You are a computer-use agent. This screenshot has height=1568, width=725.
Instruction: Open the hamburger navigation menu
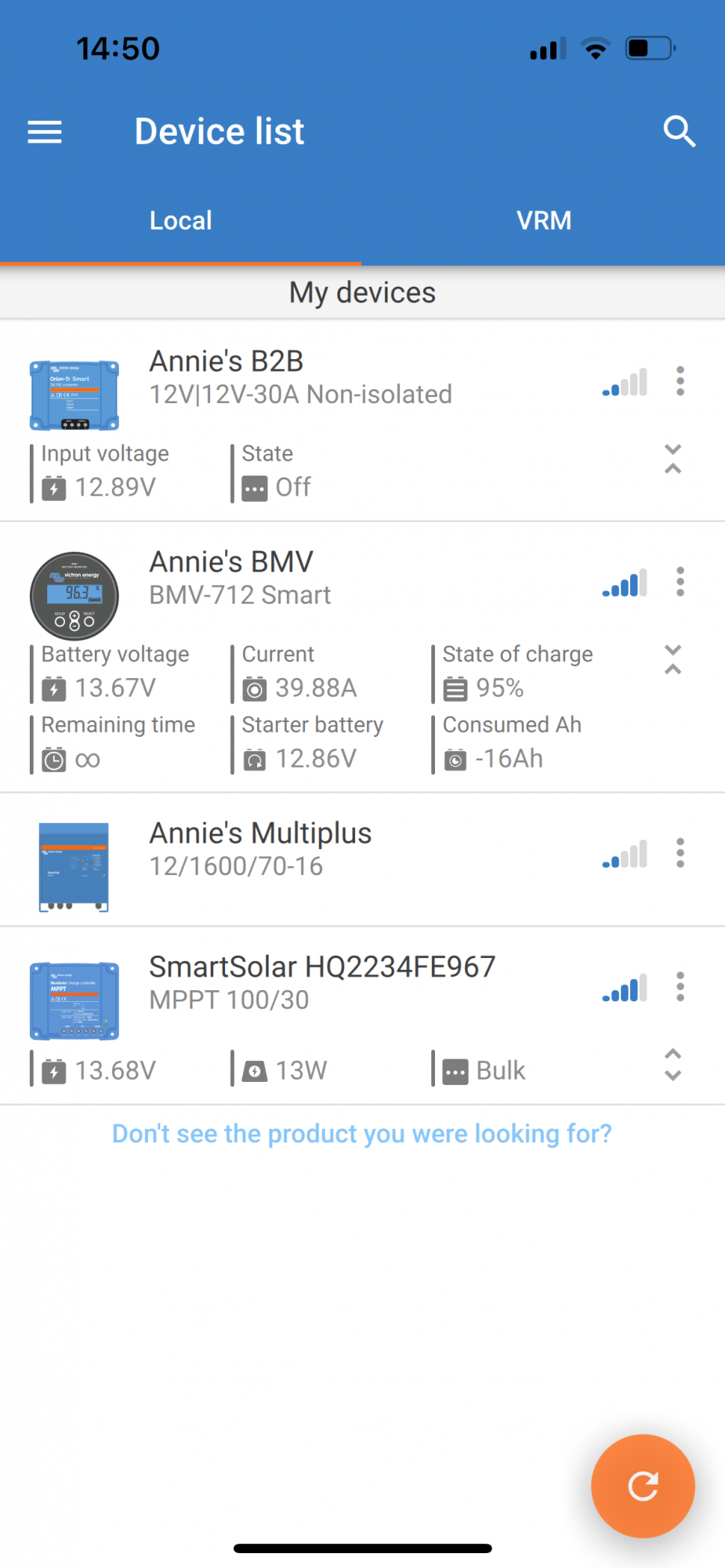tap(45, 132)
